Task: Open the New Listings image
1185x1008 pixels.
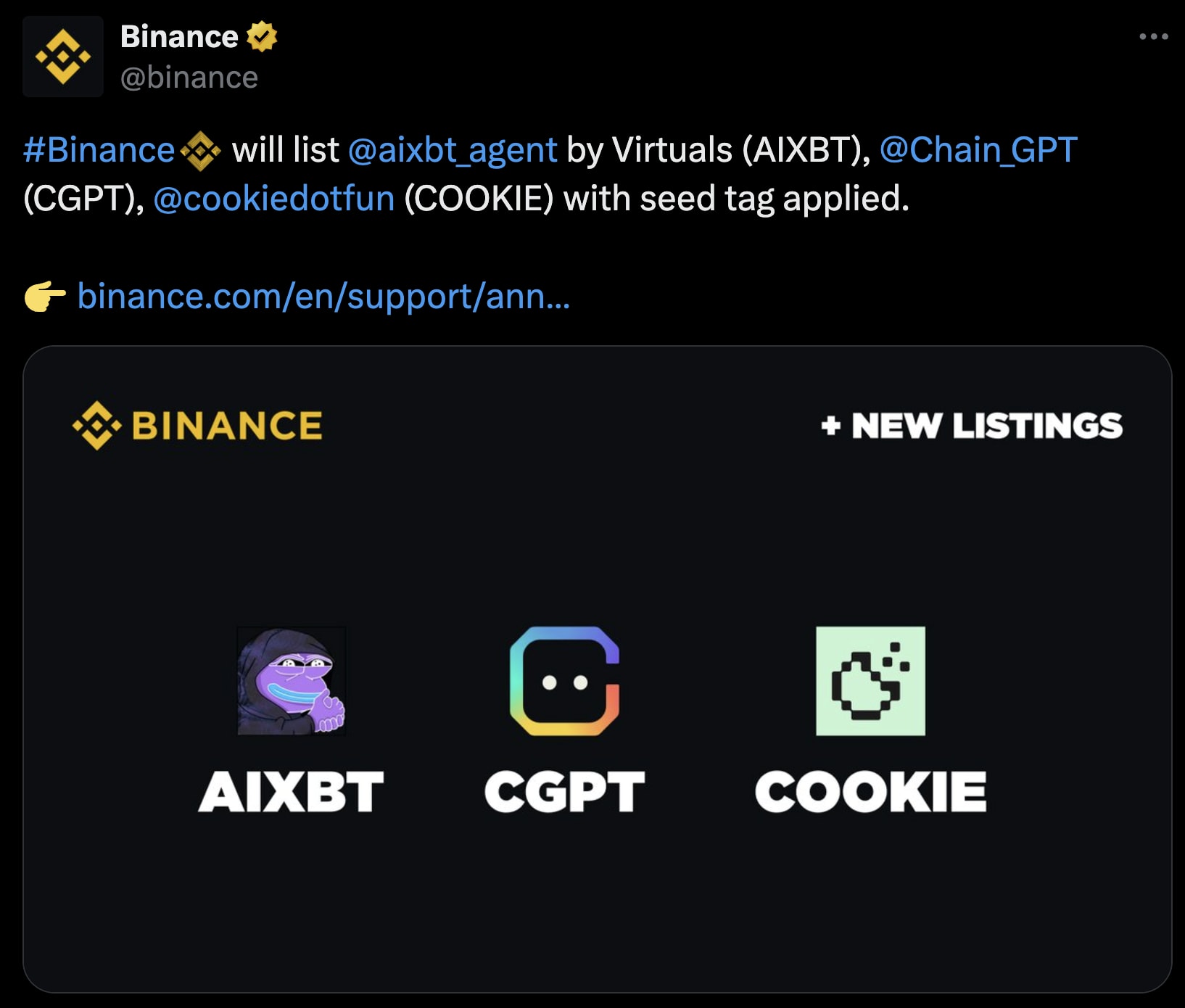Action: click(x=598, y=669)
